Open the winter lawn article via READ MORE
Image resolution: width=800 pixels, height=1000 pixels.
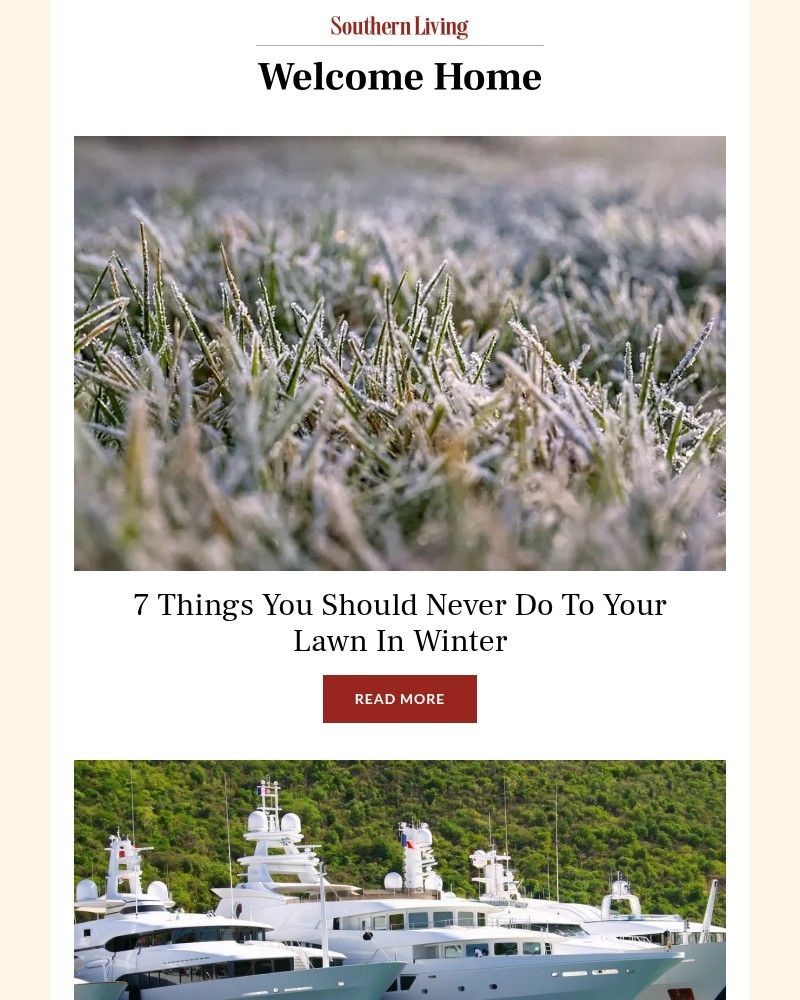(399, 699)
